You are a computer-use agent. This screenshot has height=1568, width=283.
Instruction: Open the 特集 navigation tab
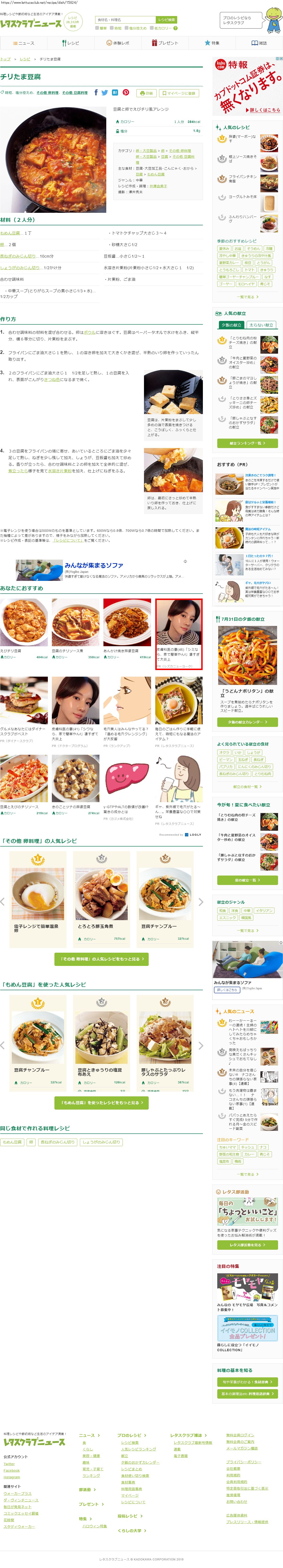coord(212,43)
